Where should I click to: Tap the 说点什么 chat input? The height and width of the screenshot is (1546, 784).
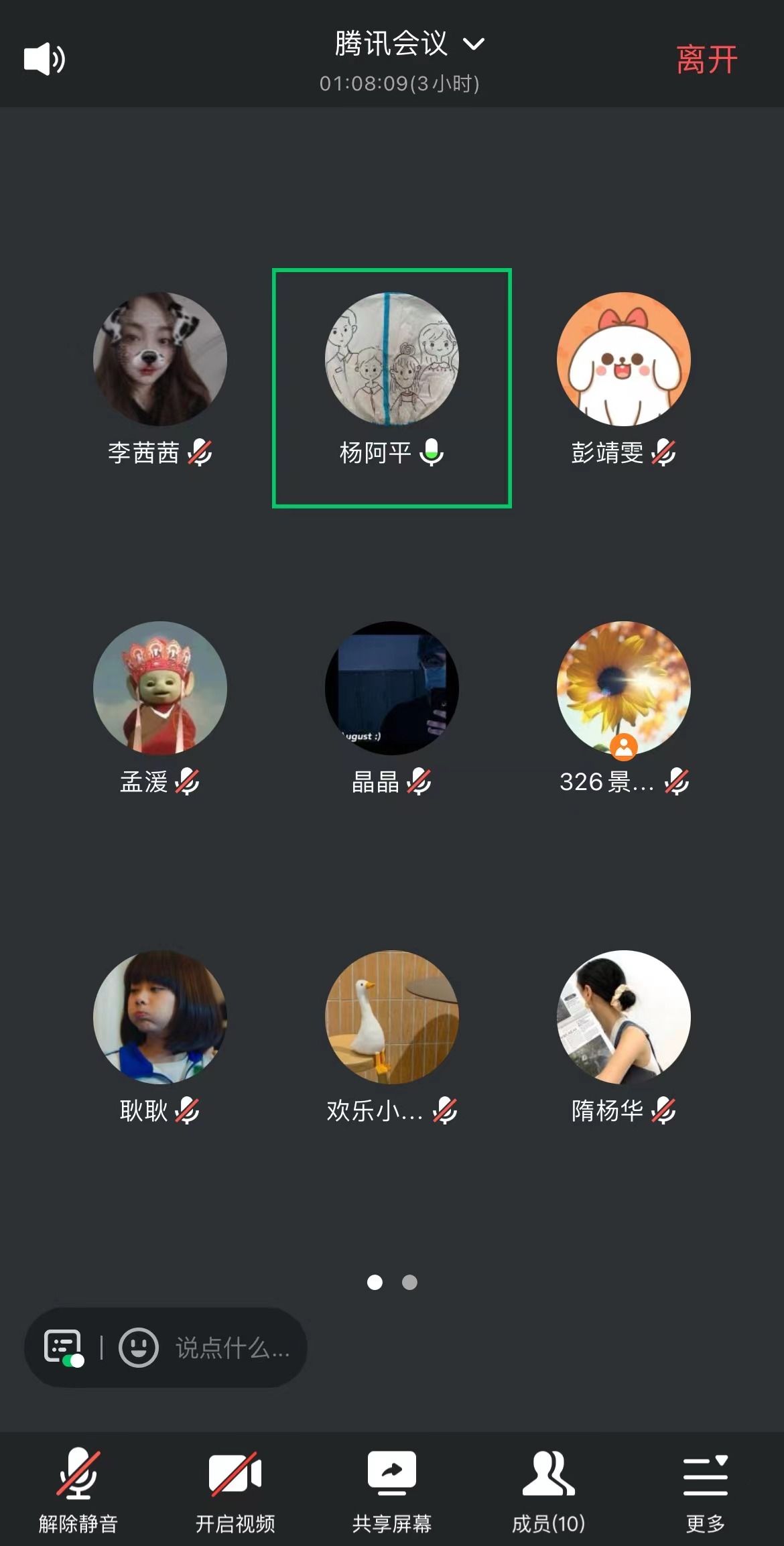[232, 1348]
